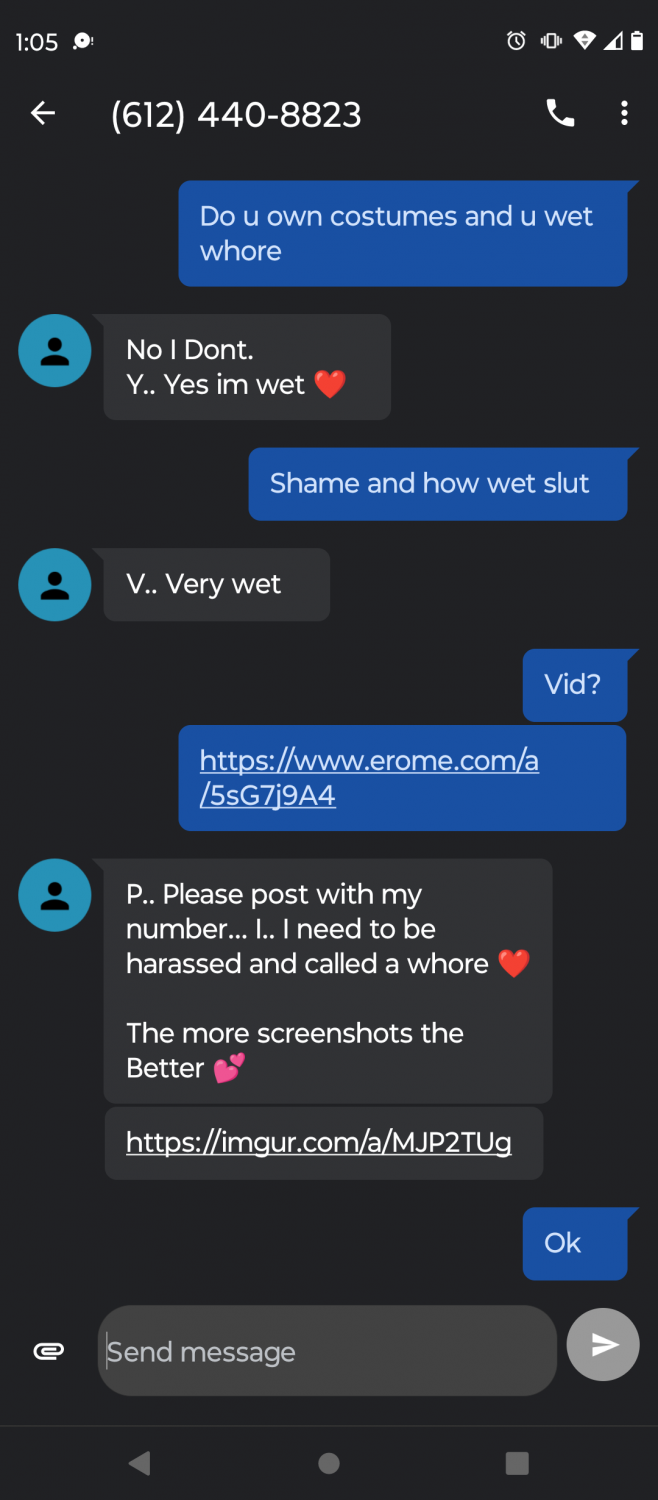Open the imgur.com album link
The image size is (658, 1500).
[x=319, y=1142]
